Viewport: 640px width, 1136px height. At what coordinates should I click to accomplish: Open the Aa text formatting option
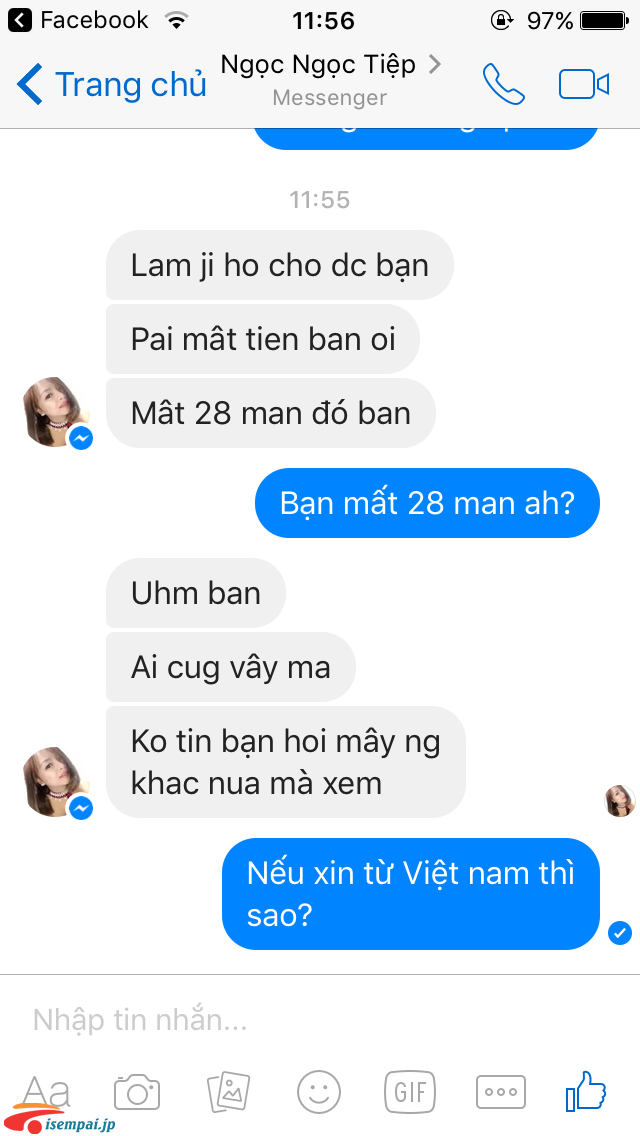pos(47,1092)
